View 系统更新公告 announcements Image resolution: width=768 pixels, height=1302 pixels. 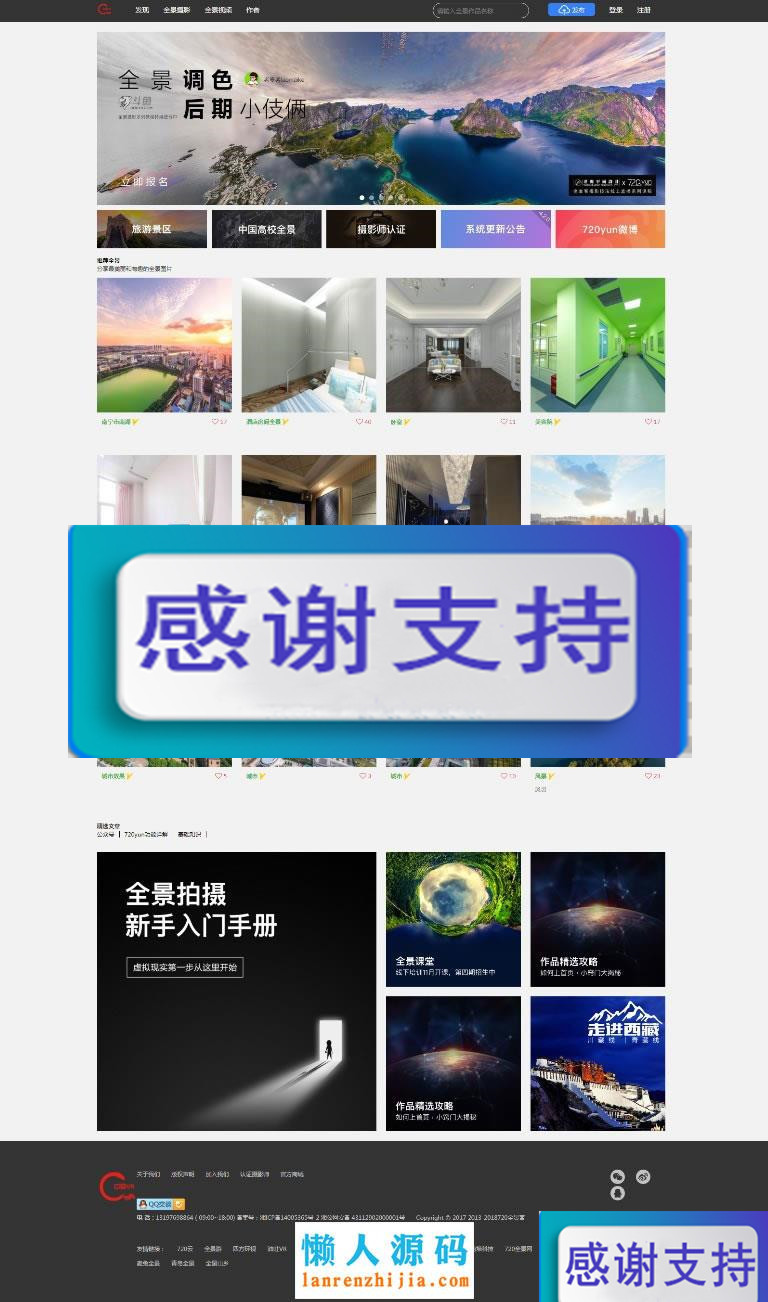(496, 229)
